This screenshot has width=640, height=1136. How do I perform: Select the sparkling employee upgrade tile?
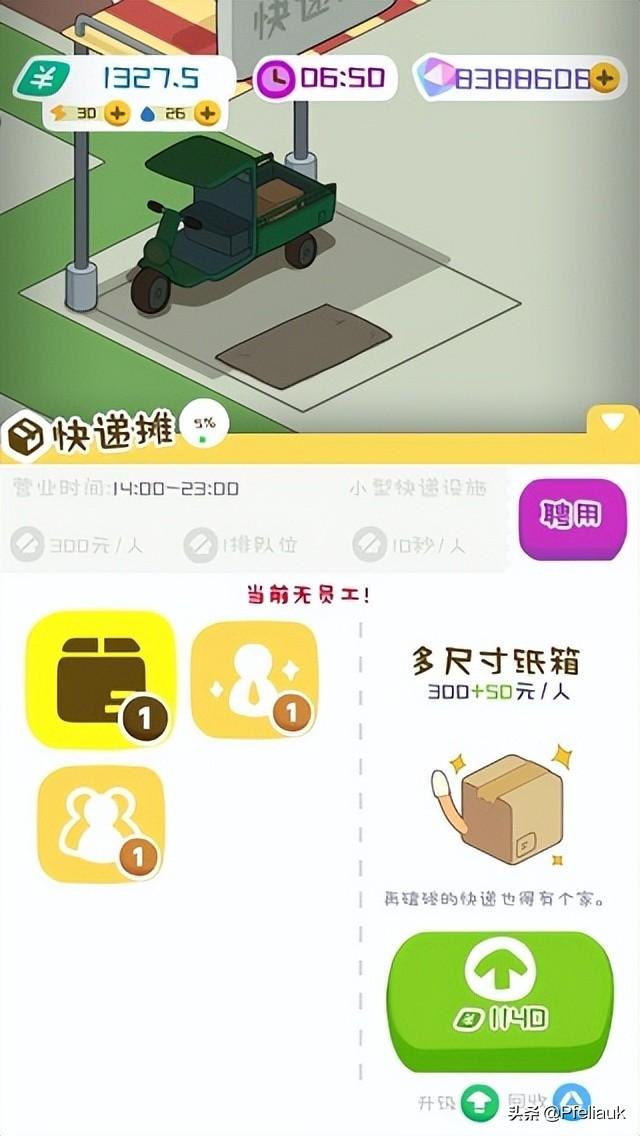(x=254, y=680)
